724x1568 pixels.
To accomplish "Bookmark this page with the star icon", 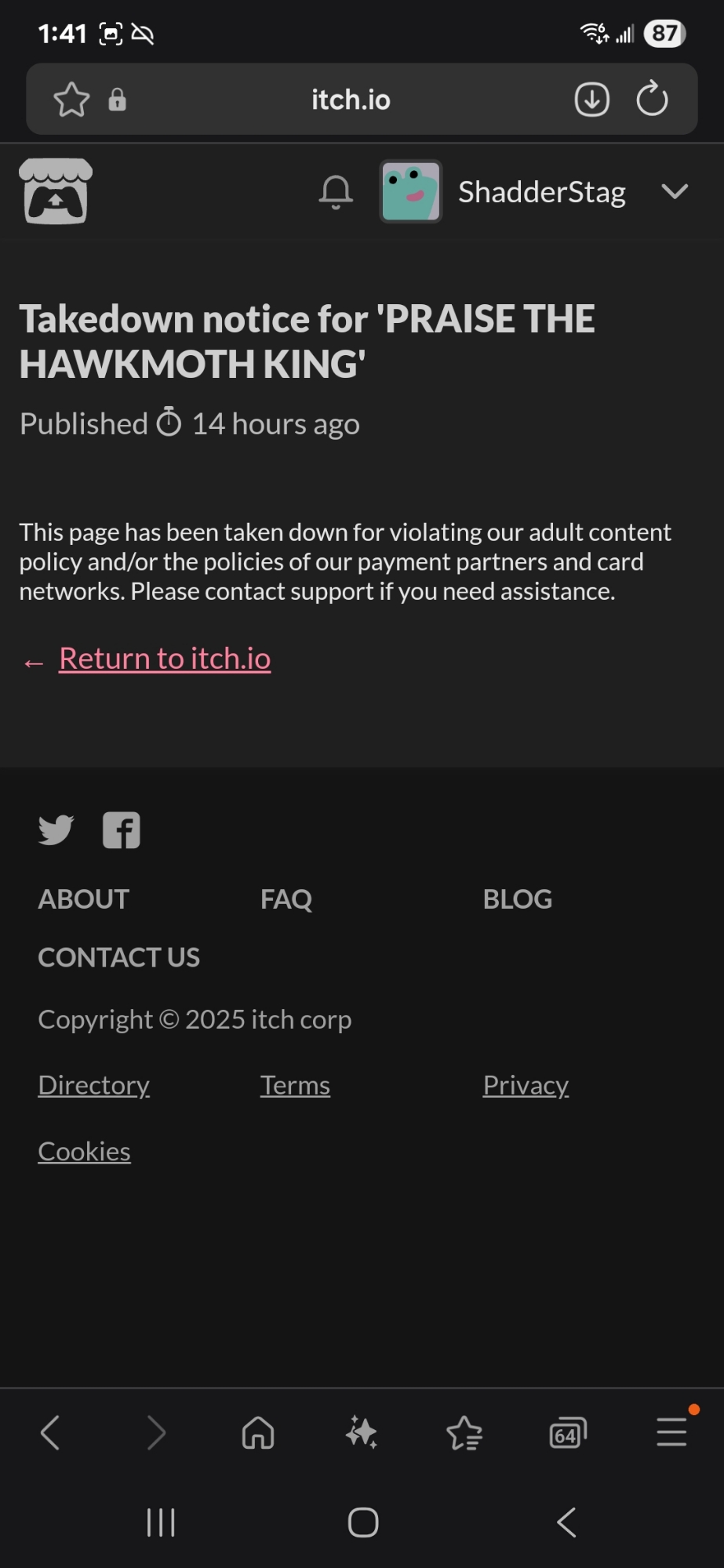I will (71, 100).
